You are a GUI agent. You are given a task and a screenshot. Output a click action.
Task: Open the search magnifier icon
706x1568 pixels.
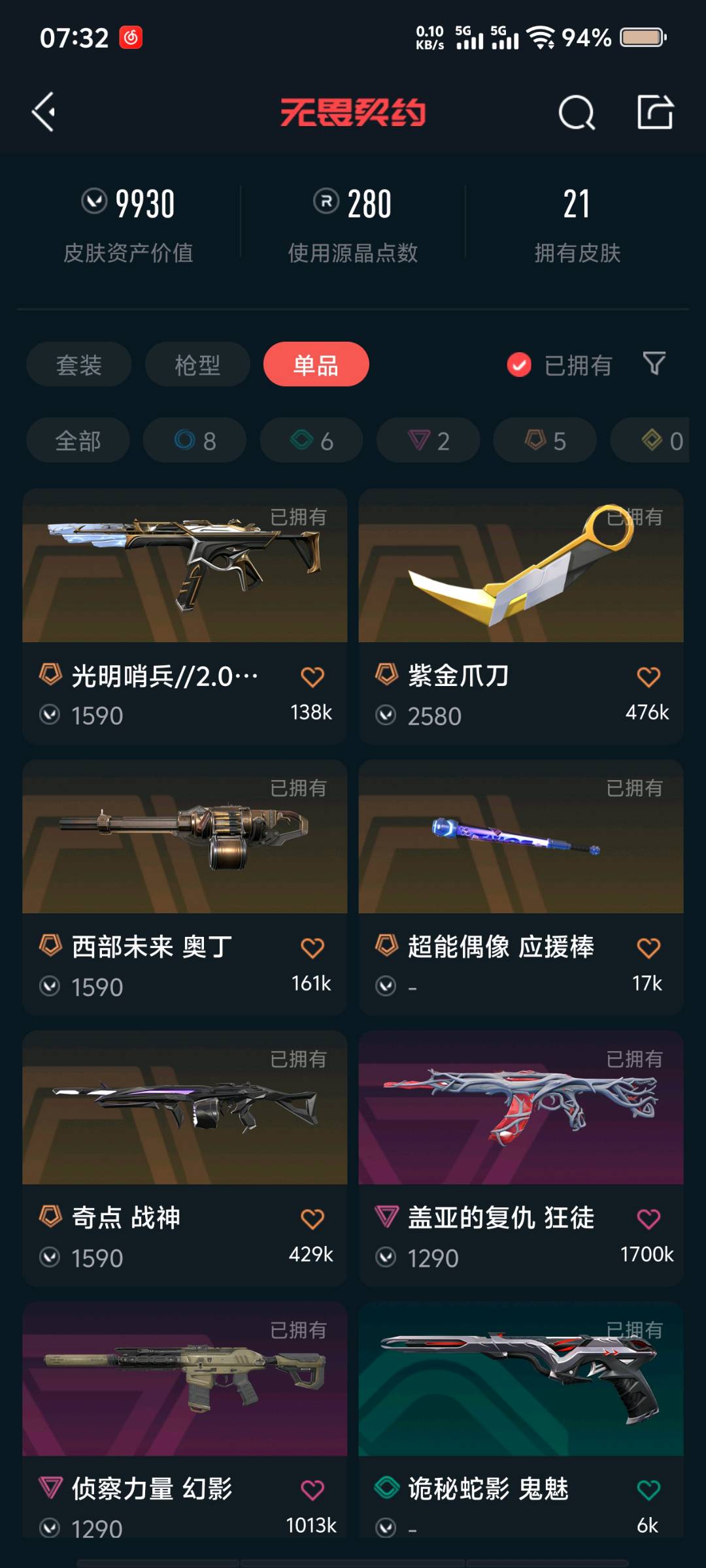(577, 113)
